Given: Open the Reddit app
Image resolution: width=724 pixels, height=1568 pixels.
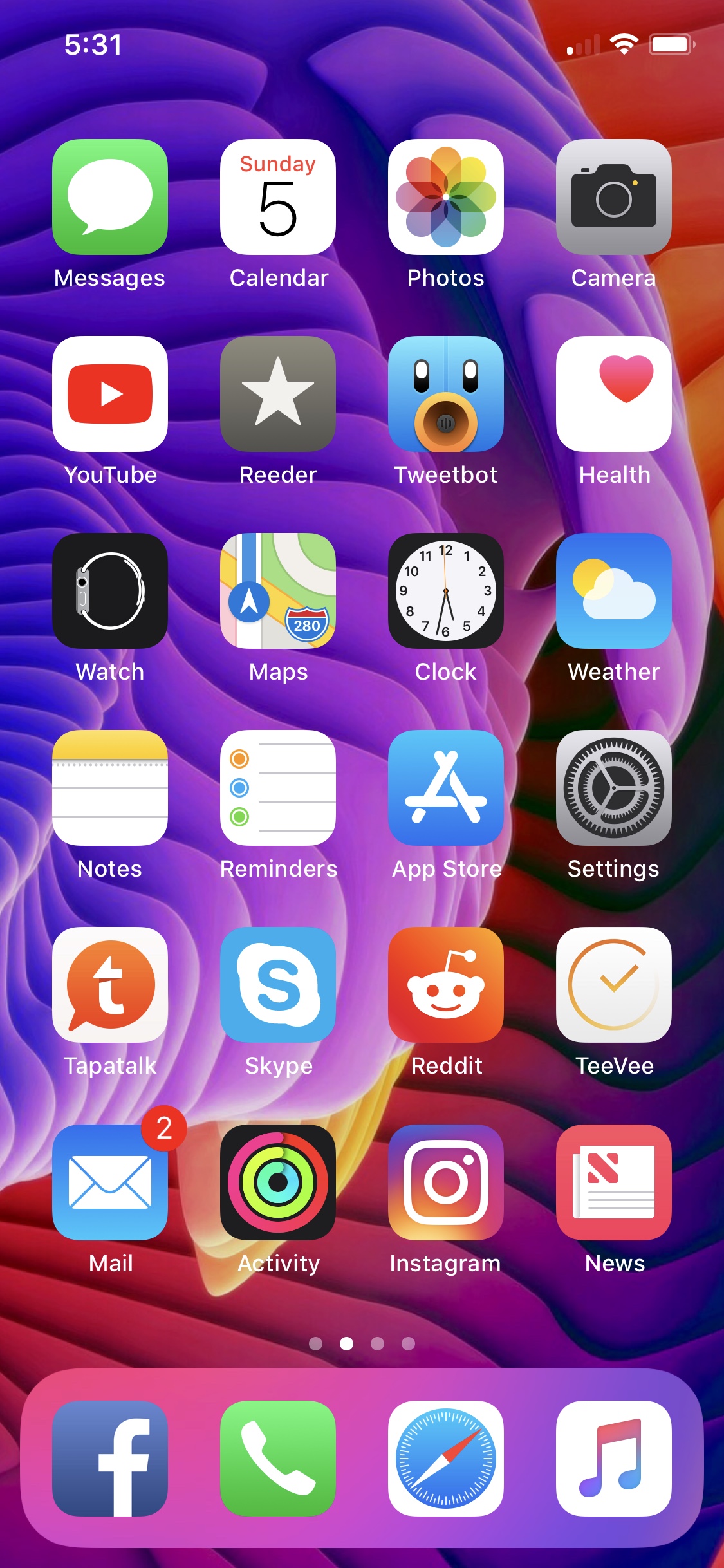Looking at the screenshot, I should (446, 985).
